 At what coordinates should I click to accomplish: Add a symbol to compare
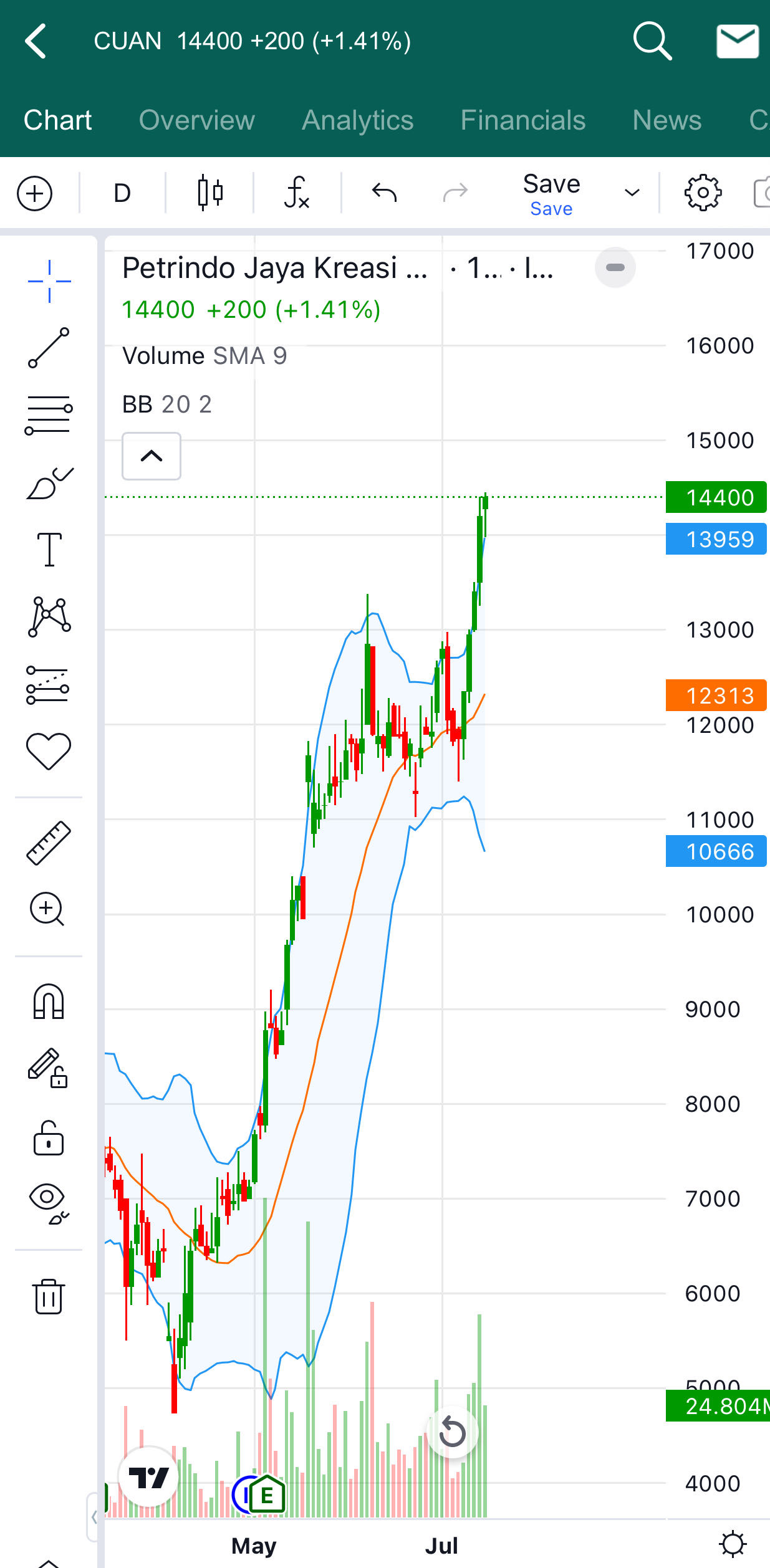pyautogui.click(x=35, y=193)
